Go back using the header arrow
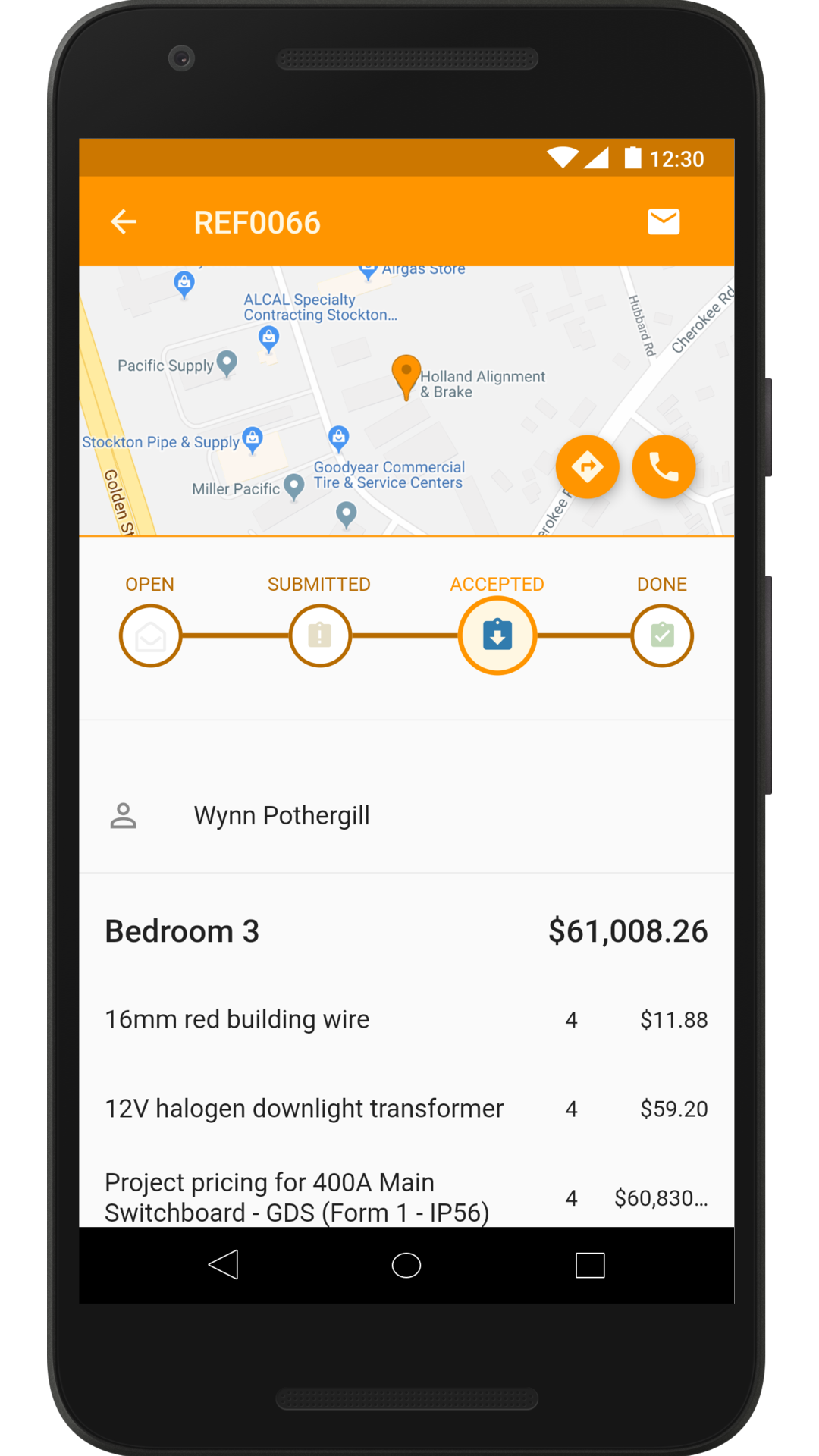 (x=124, y=222)
